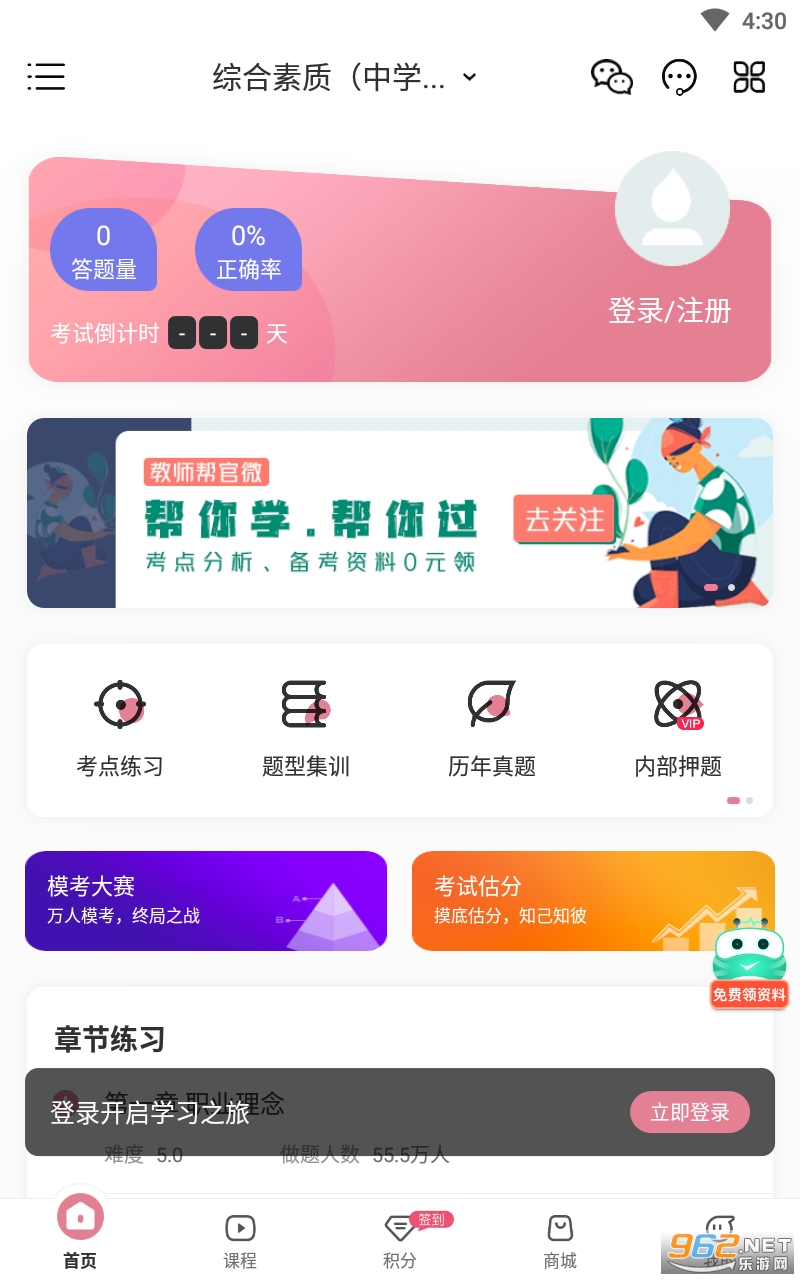Expand the 综合素质 subject dropdown

coord(344,77)
